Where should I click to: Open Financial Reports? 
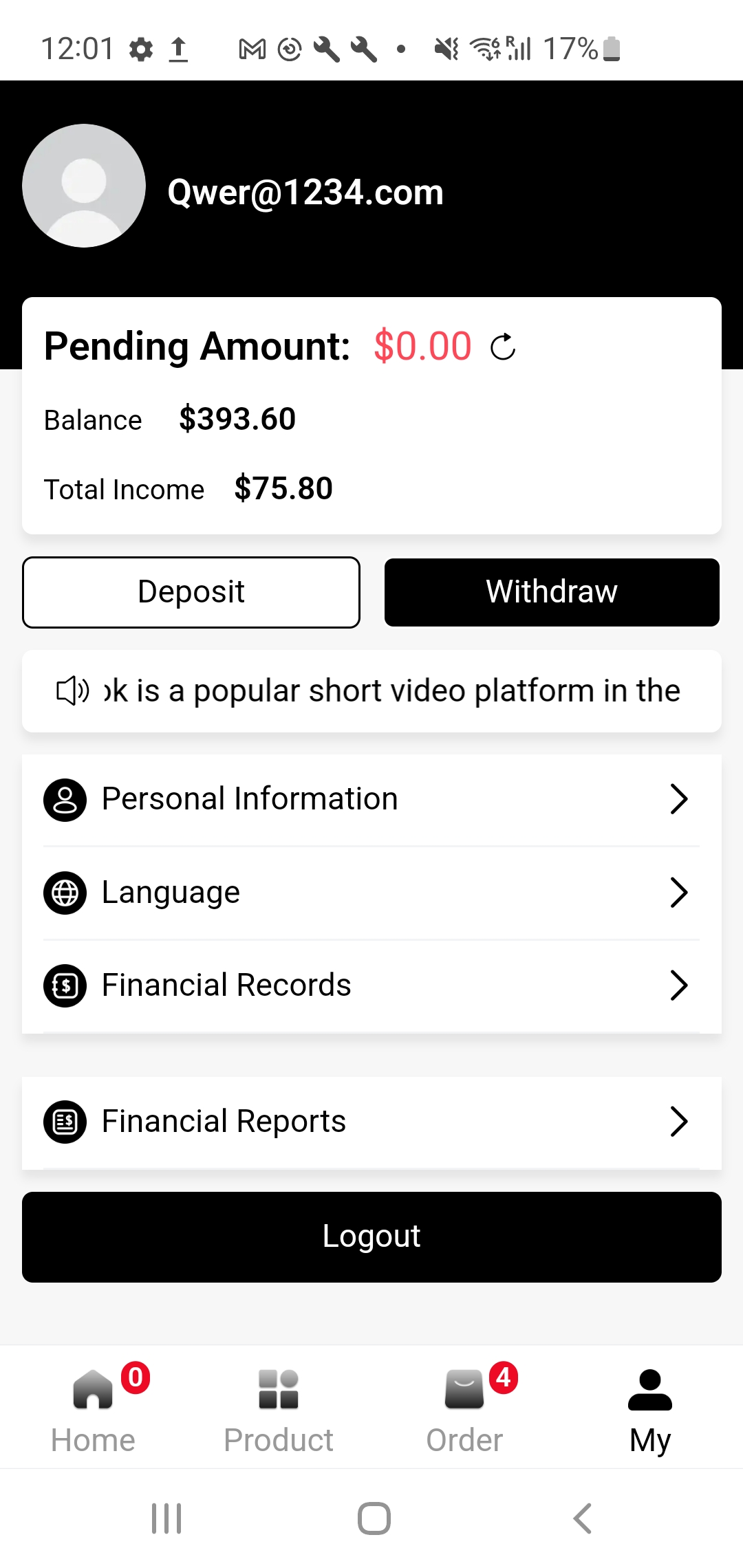click(371, 1122)
